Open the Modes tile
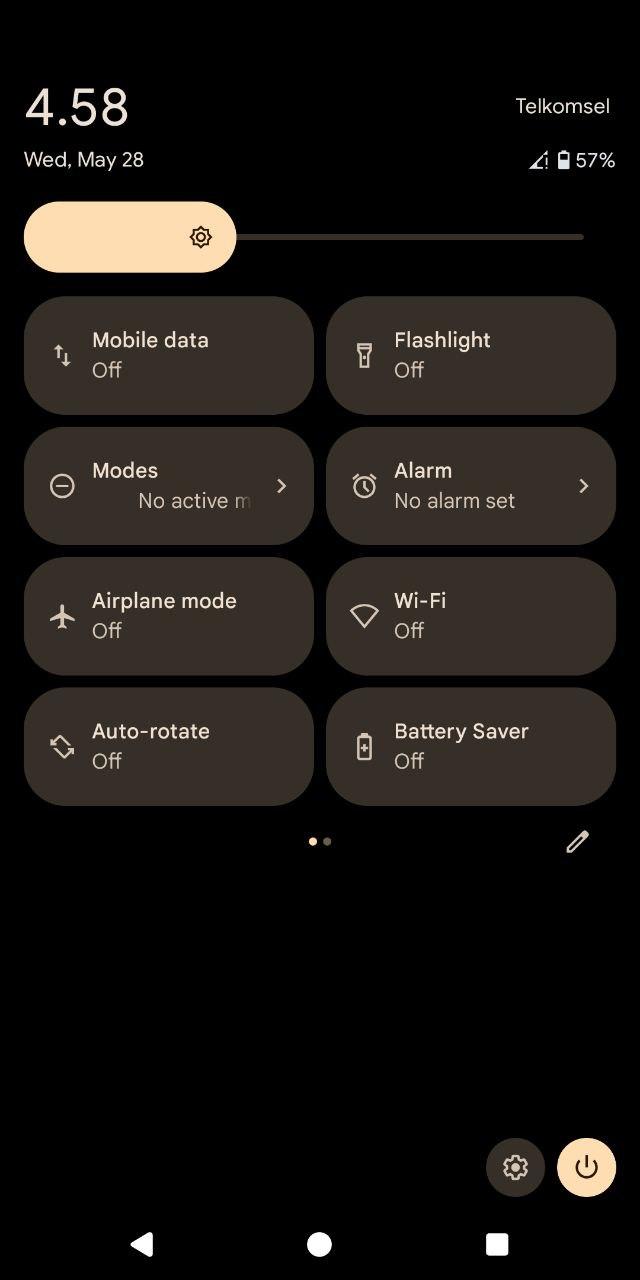Image resolution: width=640 pixels, height=1280 pixels. point(169,486)
